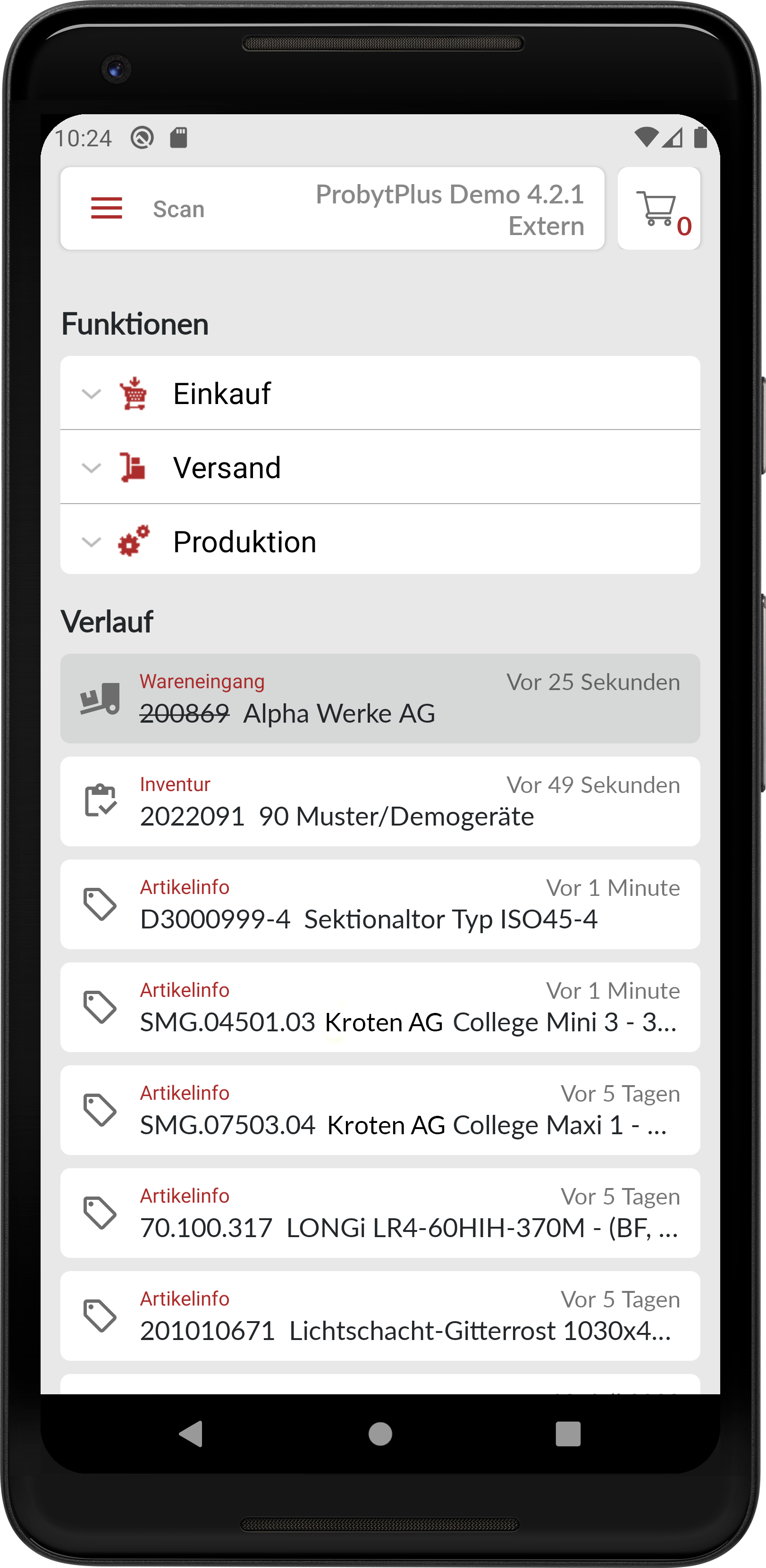
Task: Open Artikelinfo SMG.04501.03 College Mini
Action: tap(379, 1007)
